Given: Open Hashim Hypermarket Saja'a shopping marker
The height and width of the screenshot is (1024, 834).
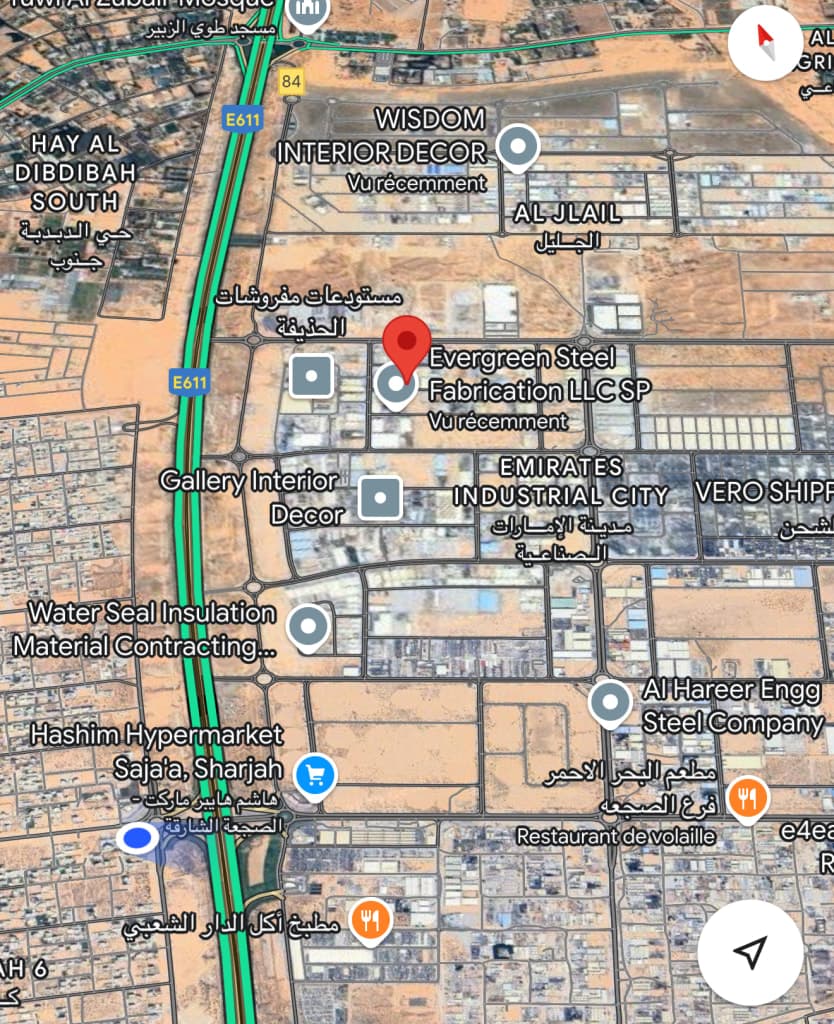Looking at the screenshot, I should point(316,772).
